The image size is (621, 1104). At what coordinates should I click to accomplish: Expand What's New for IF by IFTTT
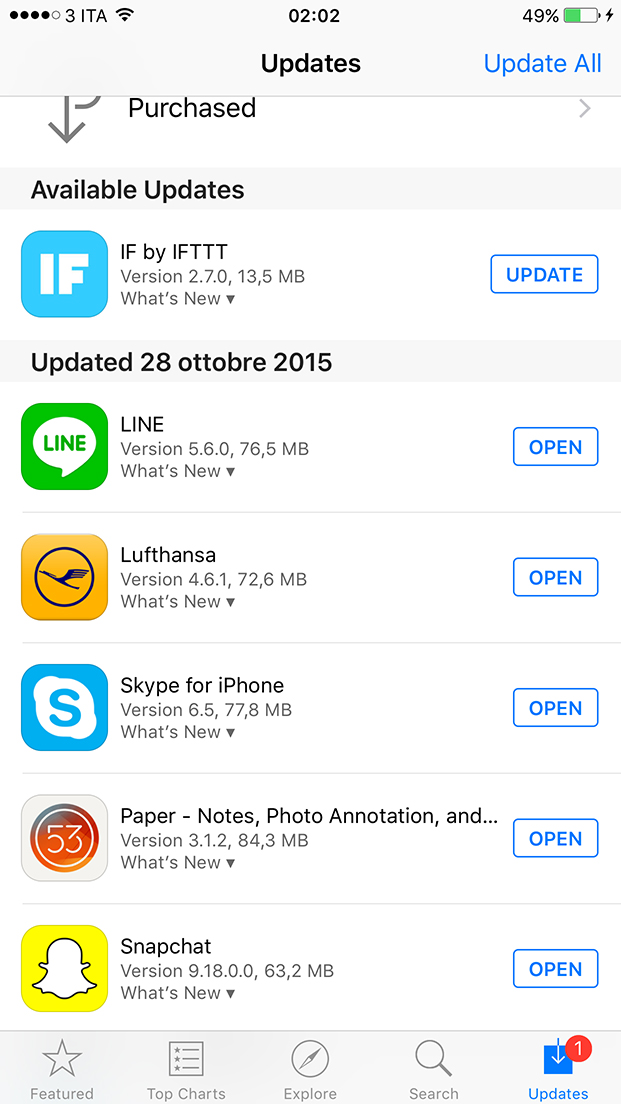click(178, 299)
